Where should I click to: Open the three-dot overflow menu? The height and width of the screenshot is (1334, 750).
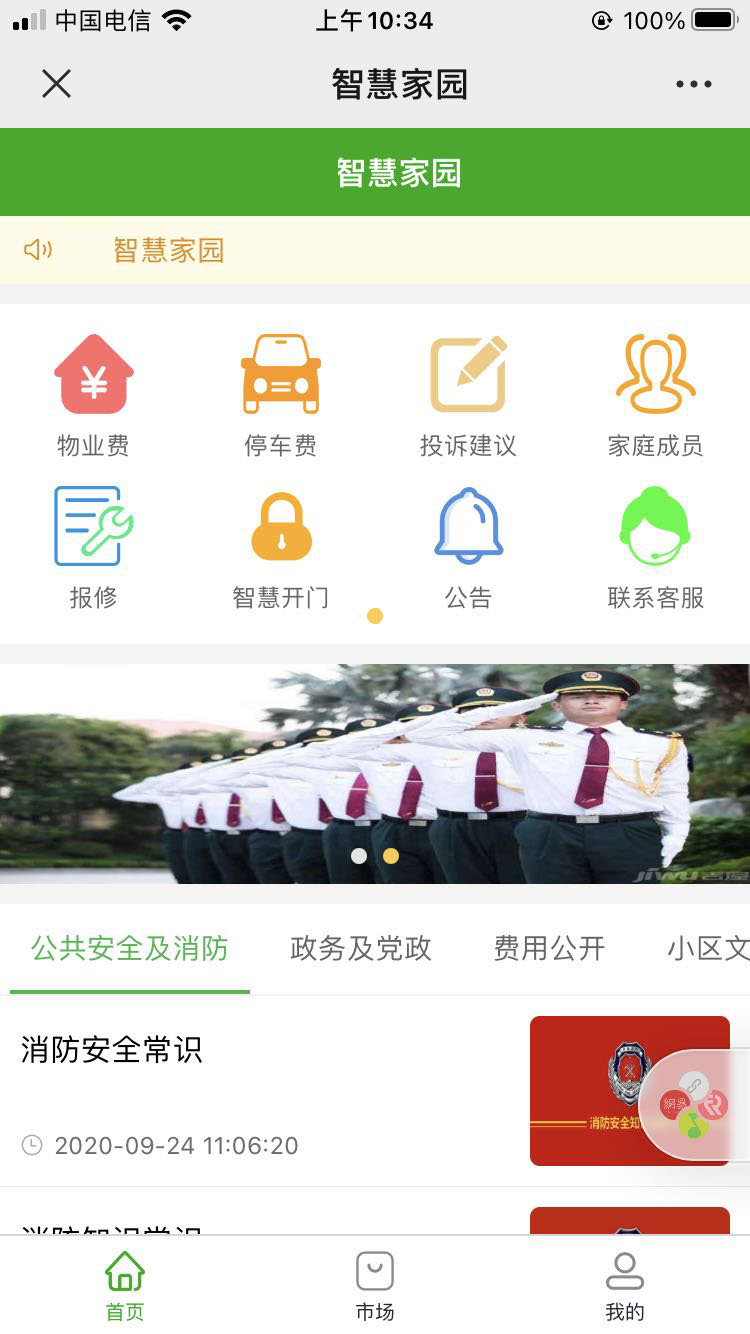tap(693, 85)
